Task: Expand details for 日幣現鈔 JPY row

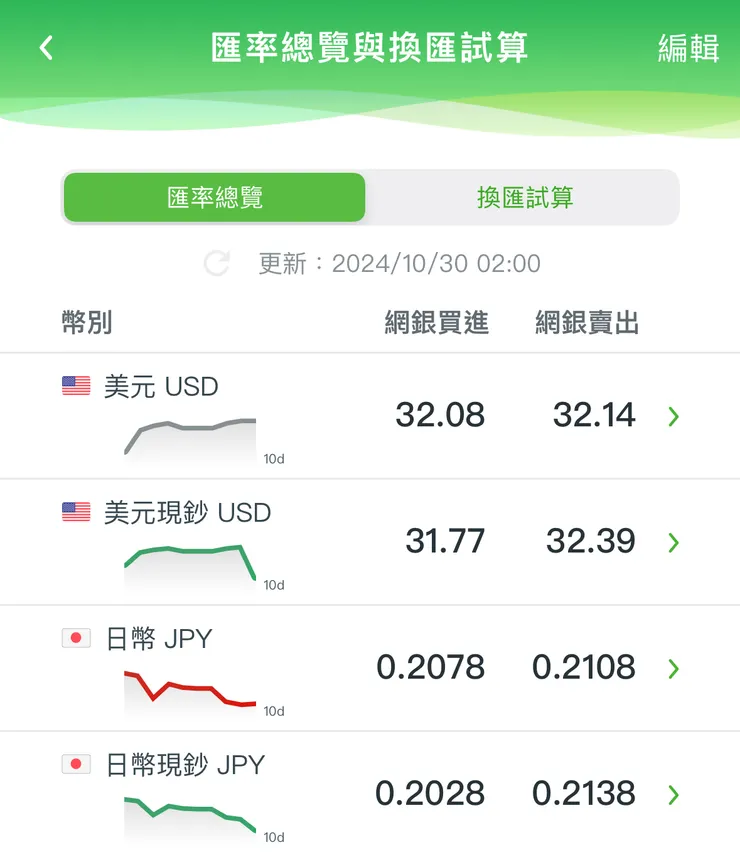Action: pyautogui.click(x=673, y=794)
